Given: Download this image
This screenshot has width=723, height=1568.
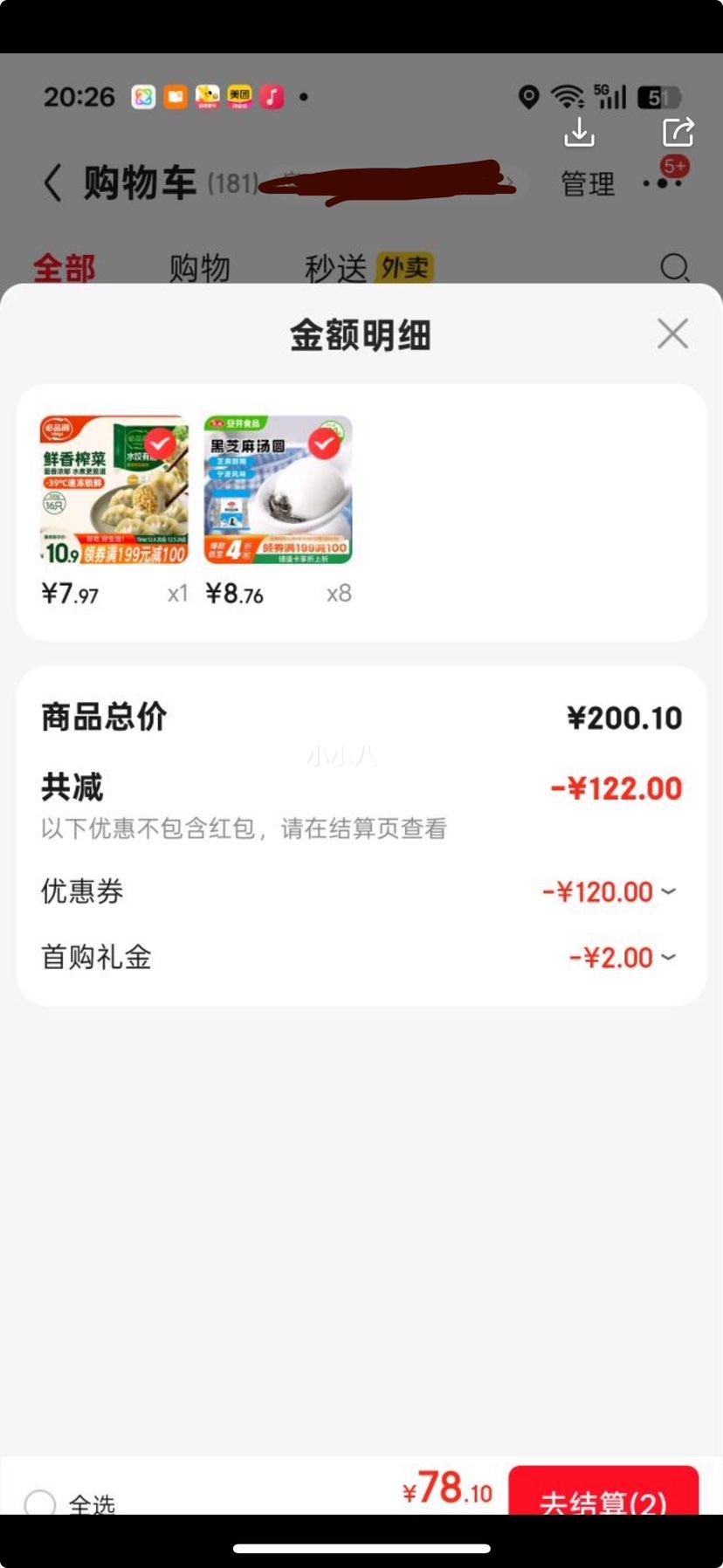Looking at the screenshot, I should tap(579, 132).
